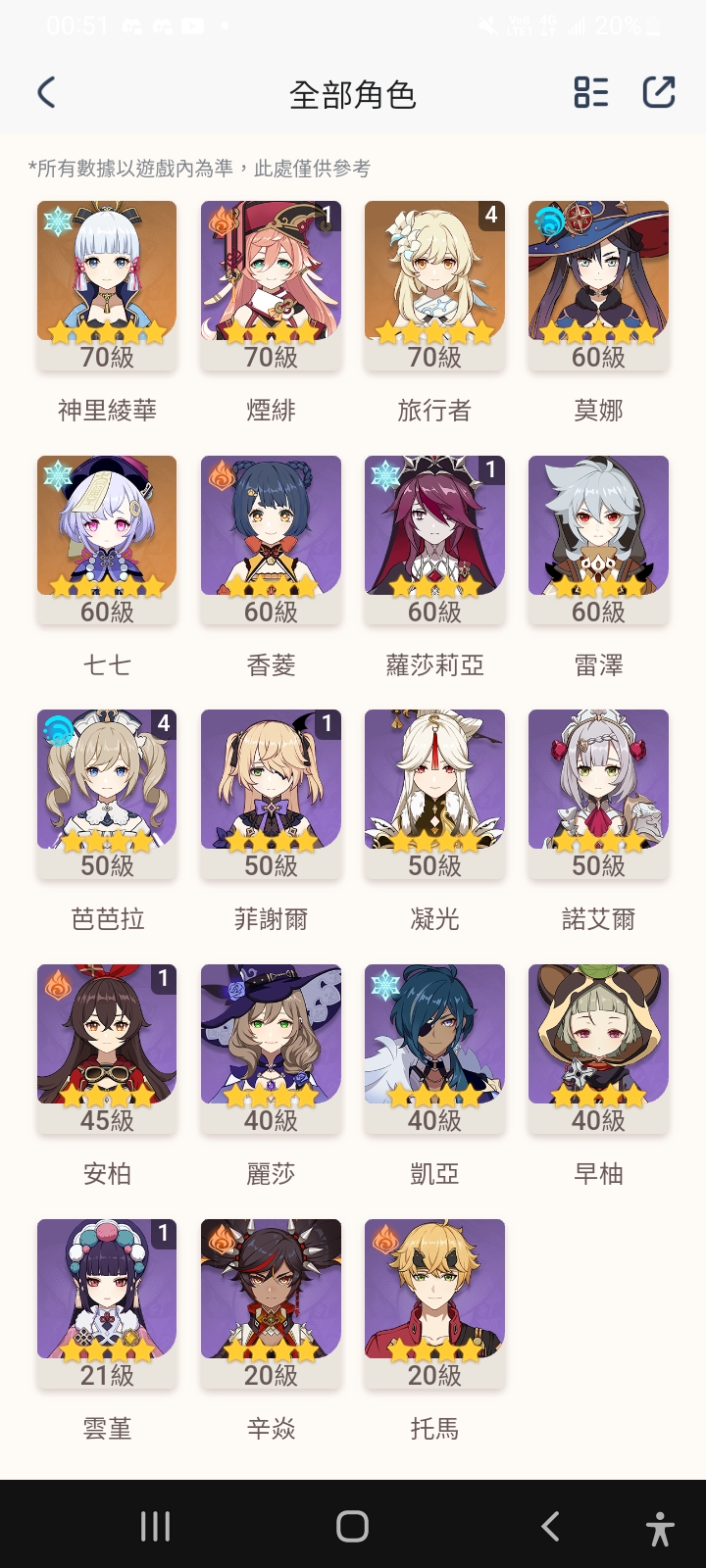This screenshot has width=706, height=1568.
Task: Open 七七 character card
Action: coord(107,539)
